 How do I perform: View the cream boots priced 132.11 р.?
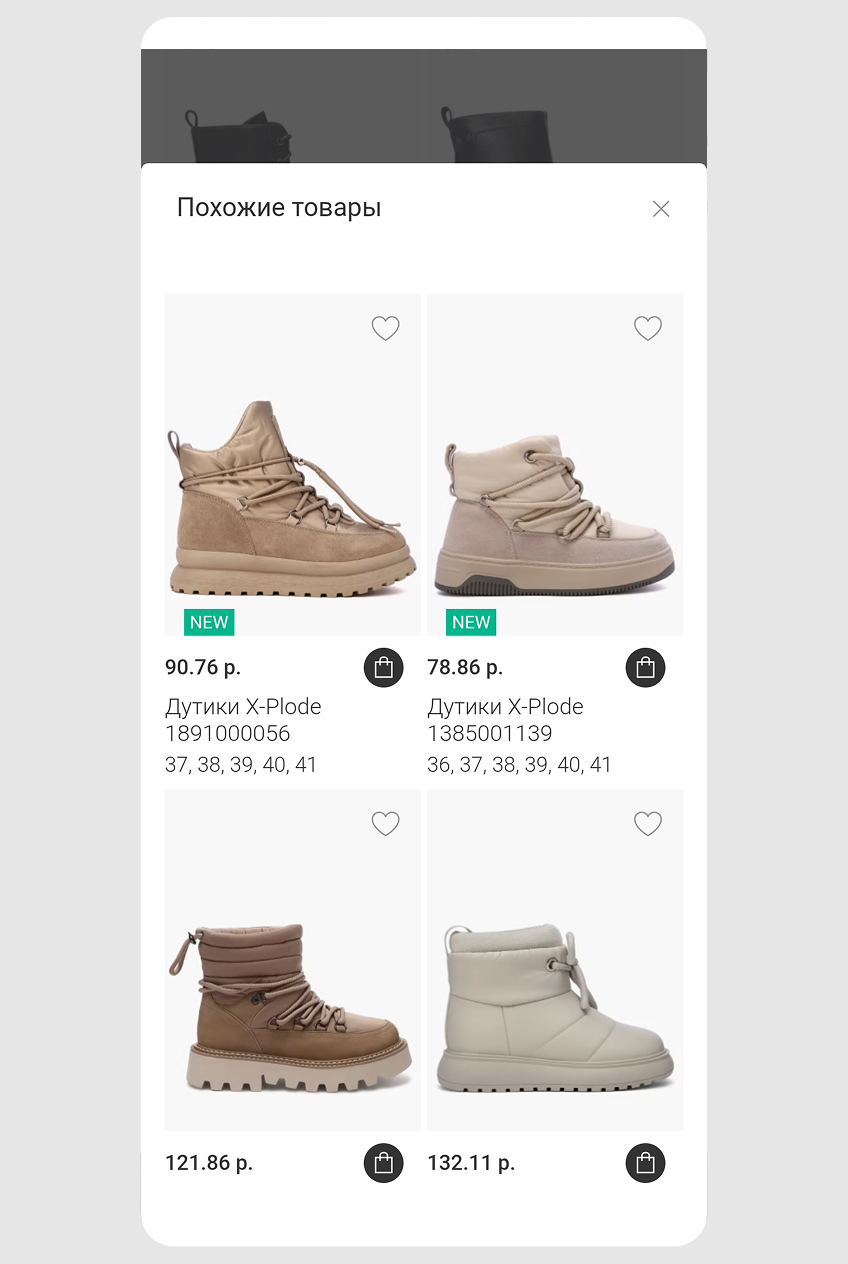coord(555,1000)
